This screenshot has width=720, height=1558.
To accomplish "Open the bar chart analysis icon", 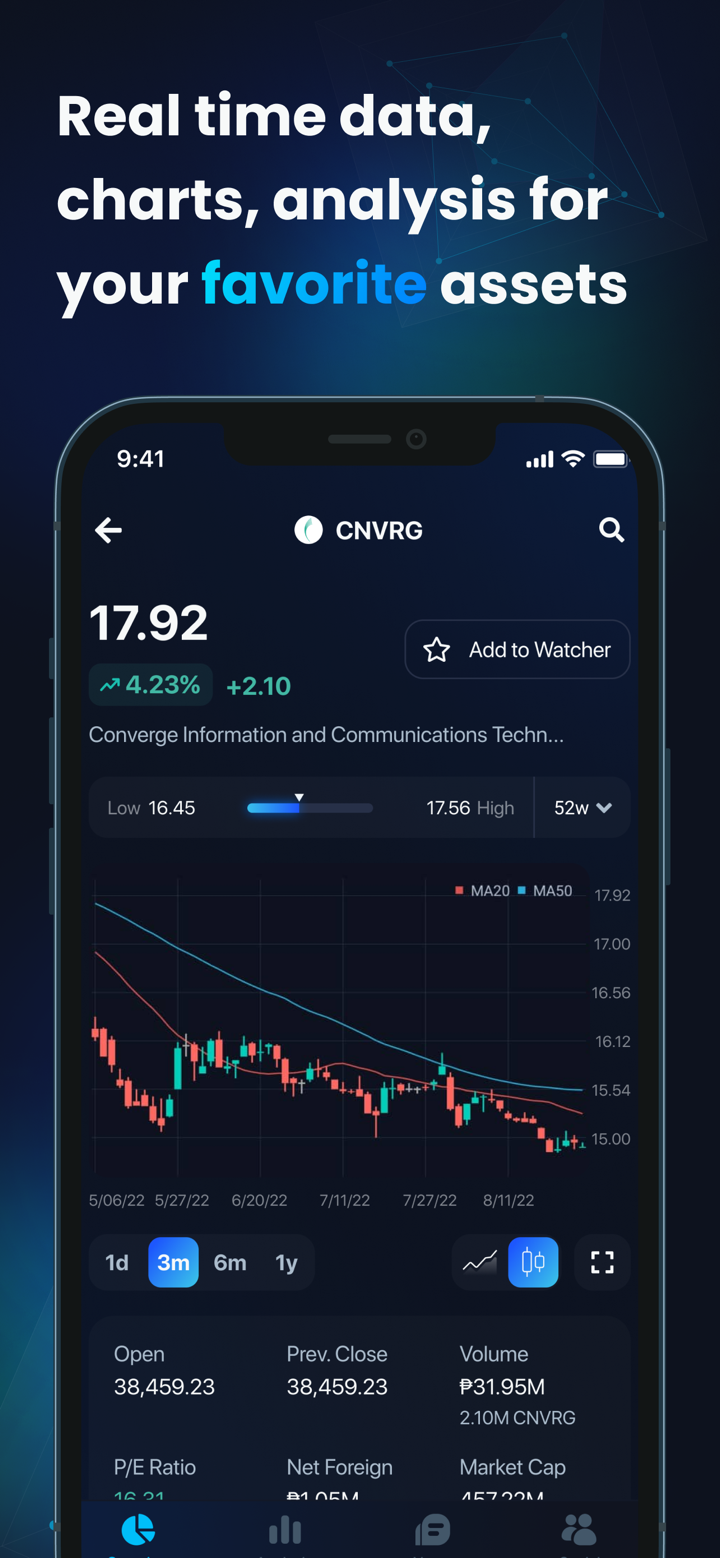I will (x=285, y=1529).
